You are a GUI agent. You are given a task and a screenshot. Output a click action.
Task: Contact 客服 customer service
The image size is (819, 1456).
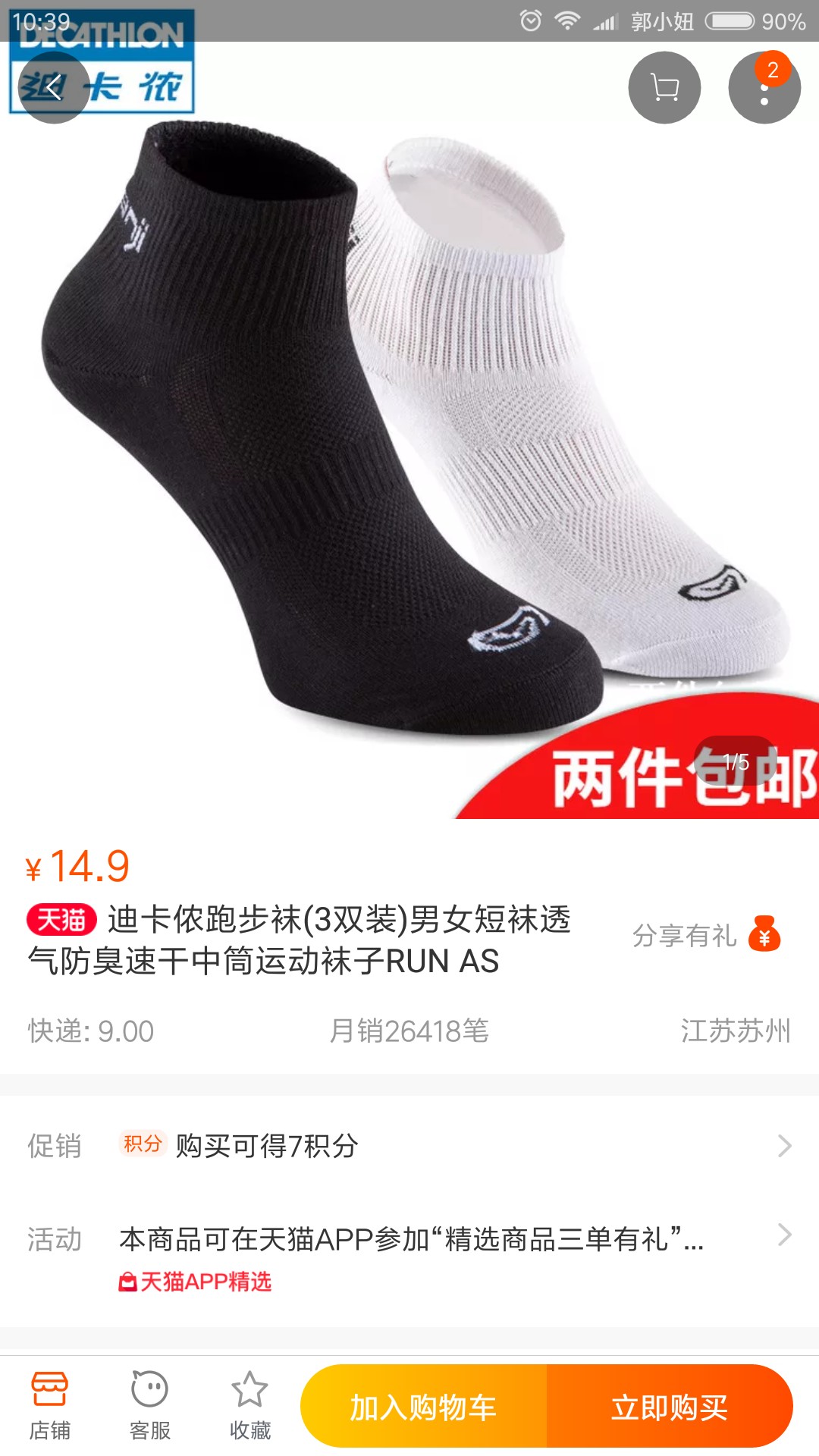(149, 1406)
